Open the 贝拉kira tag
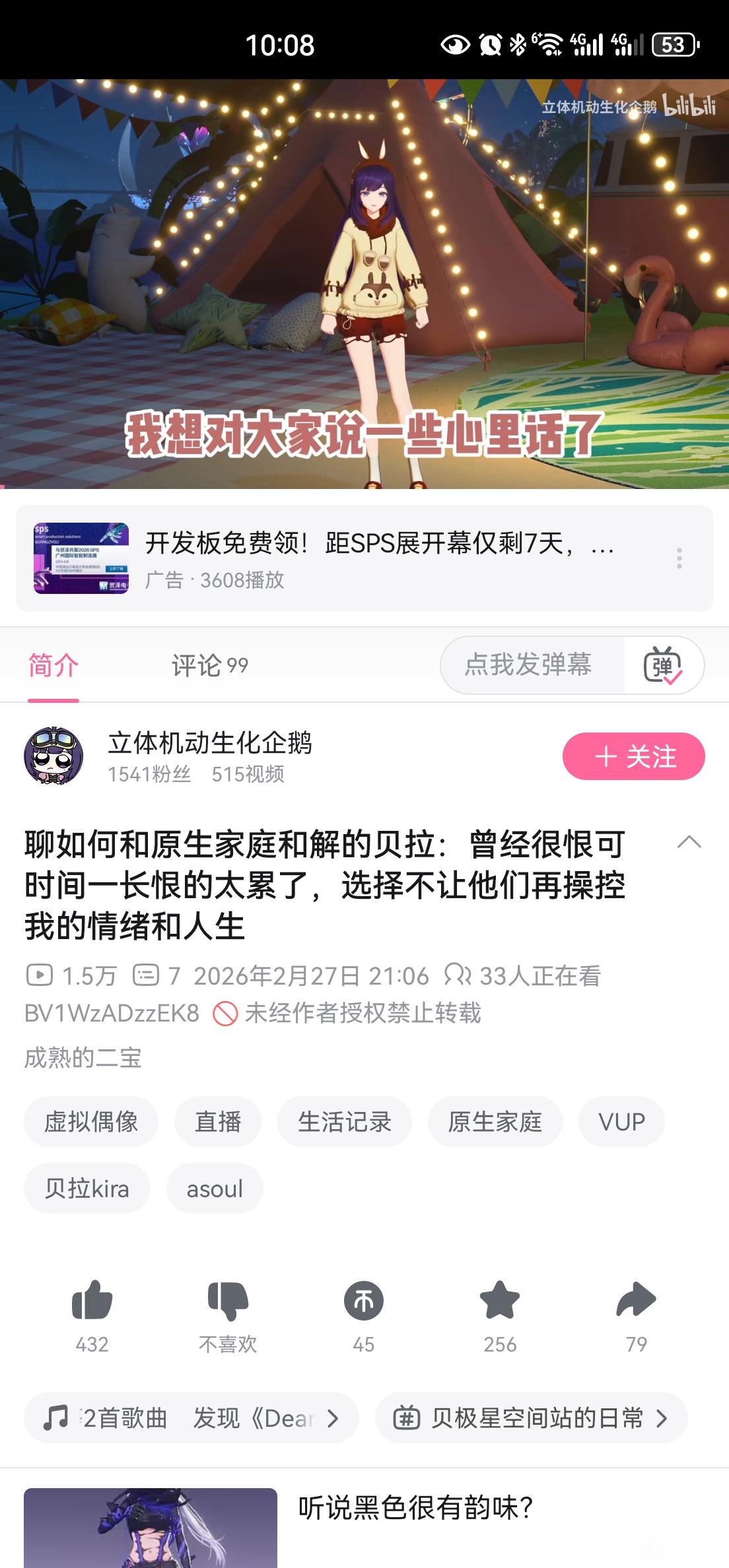The height and width of the screenshot is (1568, 729). [x=87, y=1189]
